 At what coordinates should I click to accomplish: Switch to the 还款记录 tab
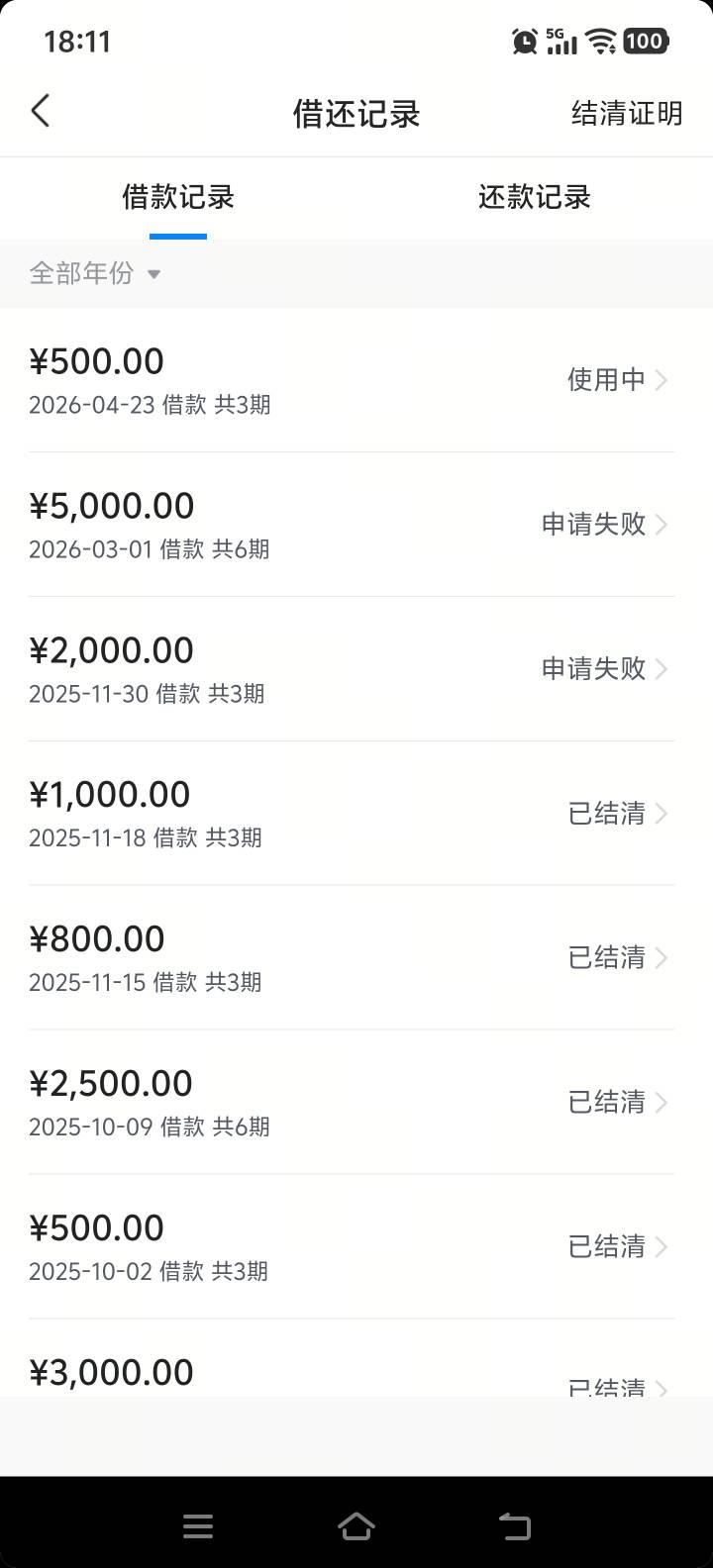[535, 197]
